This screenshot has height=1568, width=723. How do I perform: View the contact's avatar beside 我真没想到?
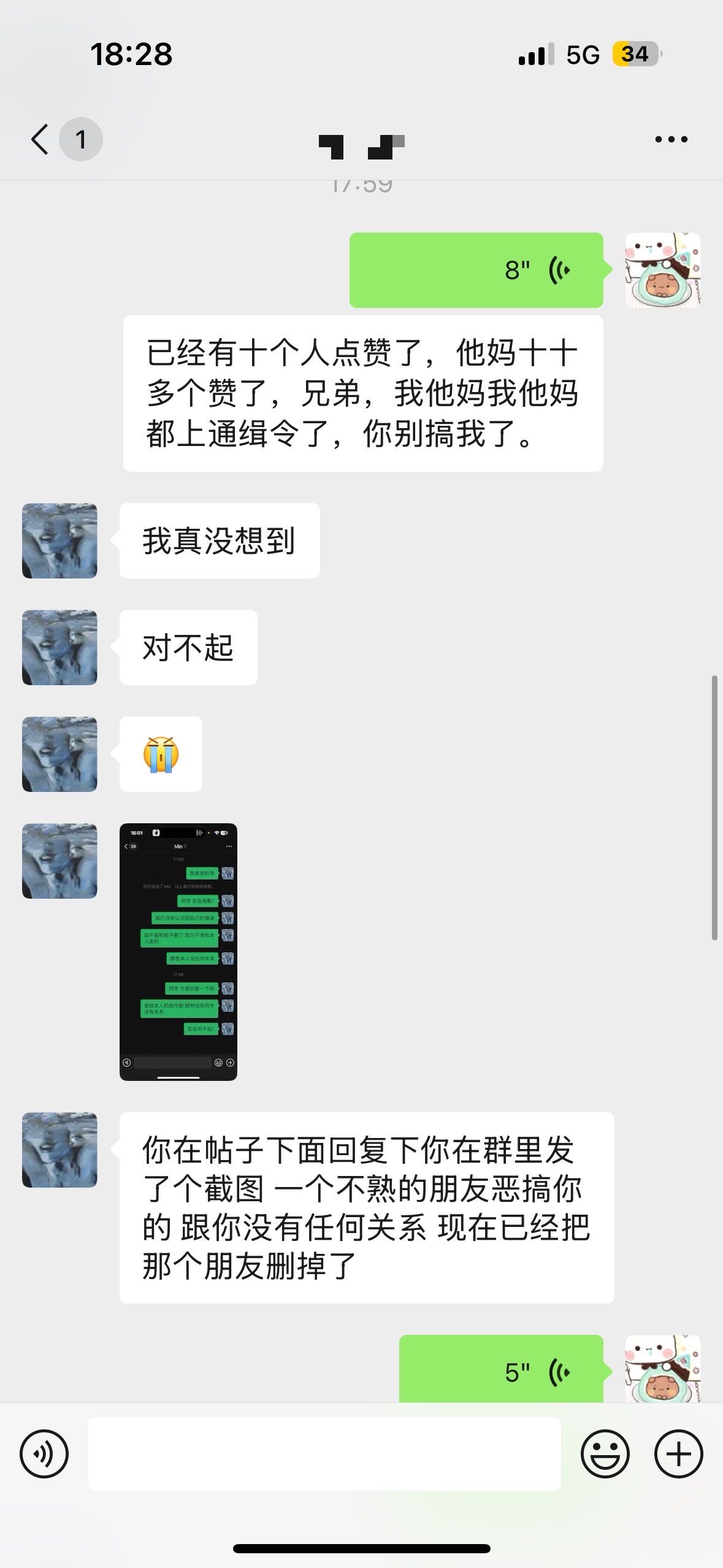tap(59, 540)
